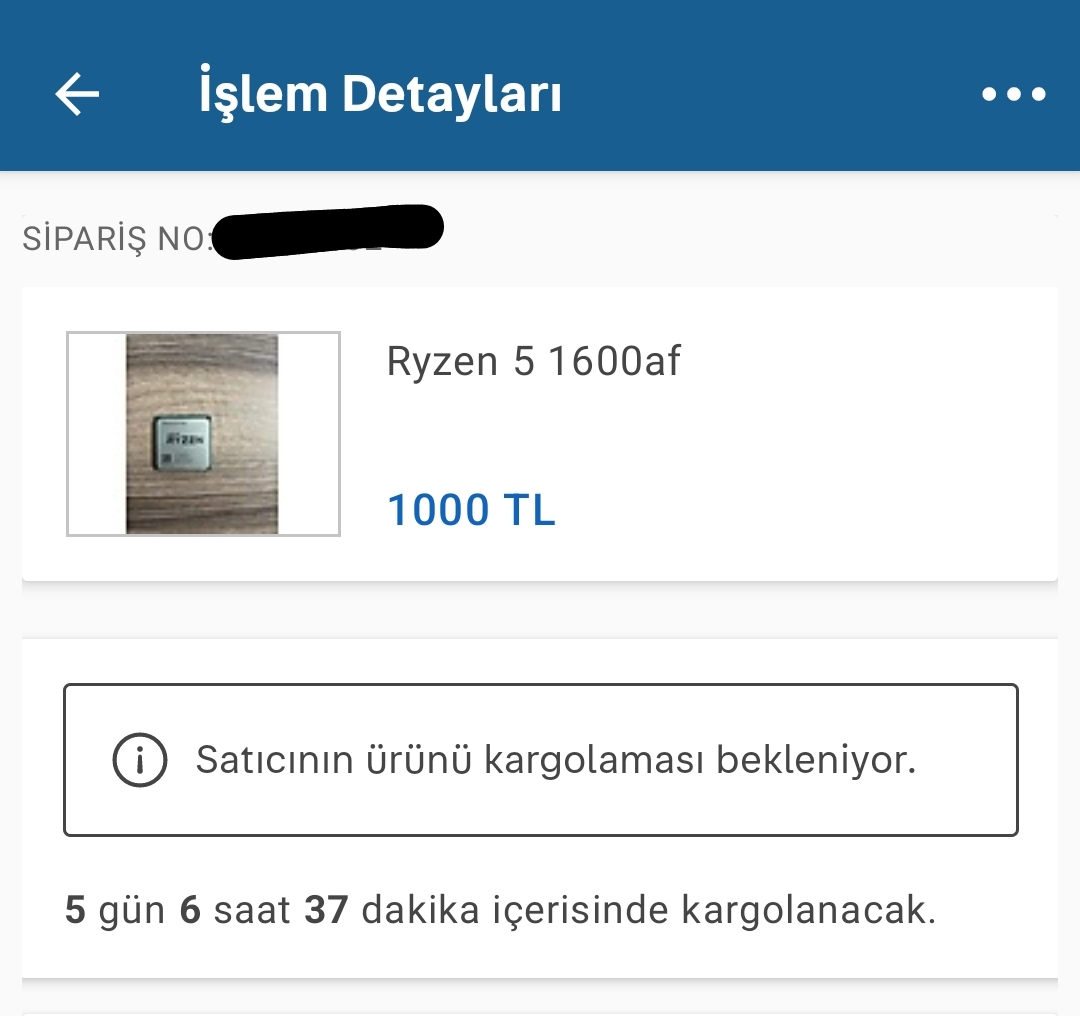Open the Ryzen 5 1600af product card
Viewport: 1080px width, 1016px height.
(539, 434)
